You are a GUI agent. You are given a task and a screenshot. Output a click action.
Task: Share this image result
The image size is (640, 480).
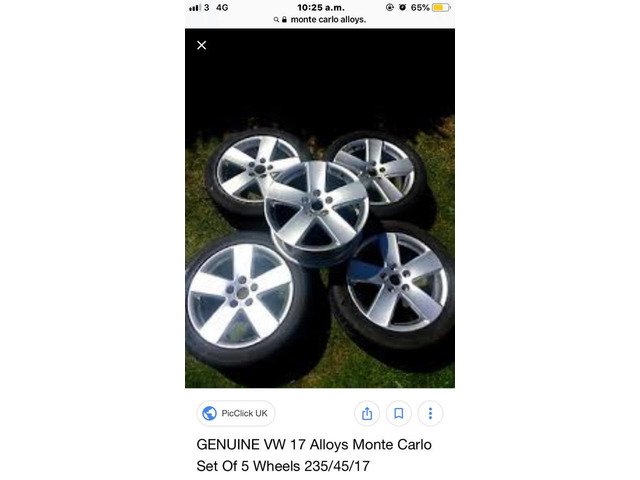click(x=367, y=413)
